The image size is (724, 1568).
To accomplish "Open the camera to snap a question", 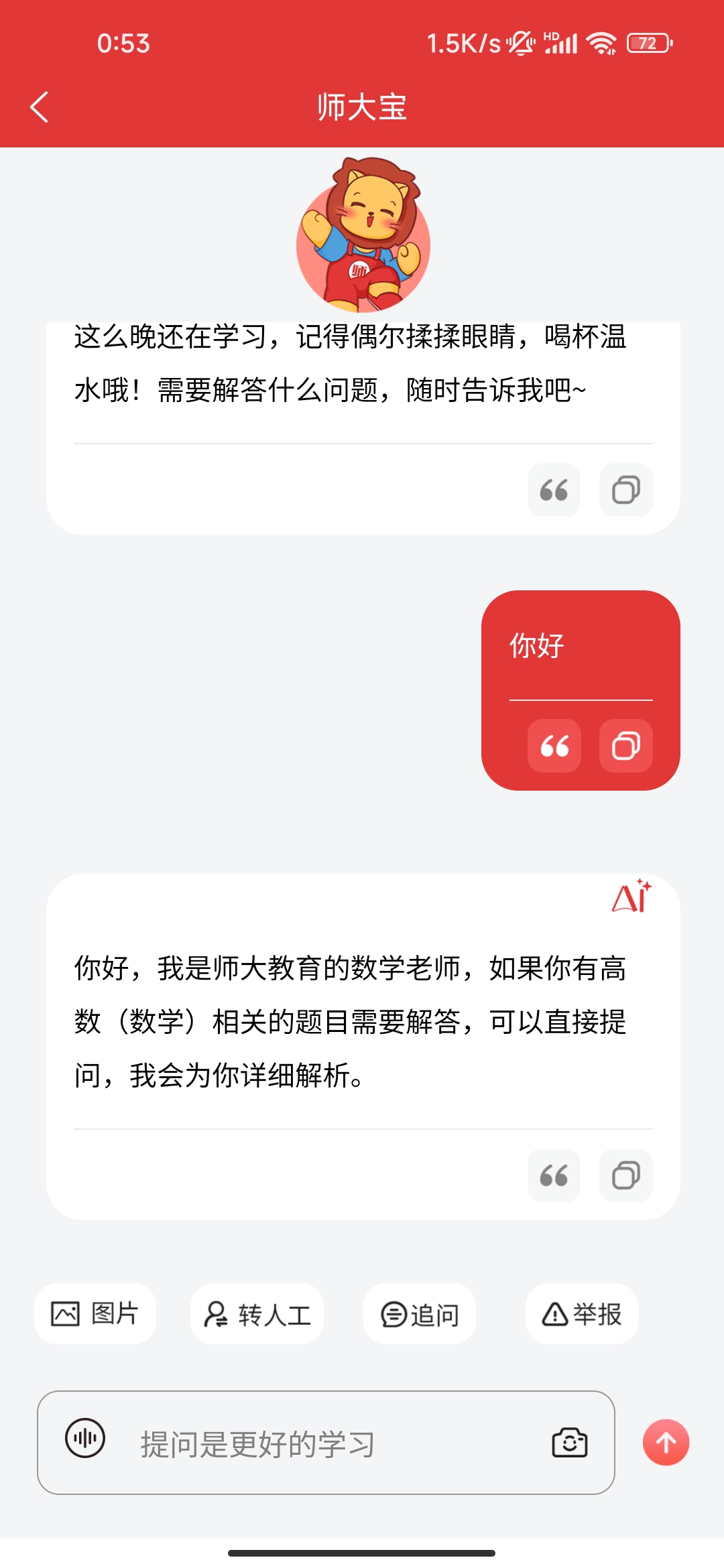I will 569,1443.
